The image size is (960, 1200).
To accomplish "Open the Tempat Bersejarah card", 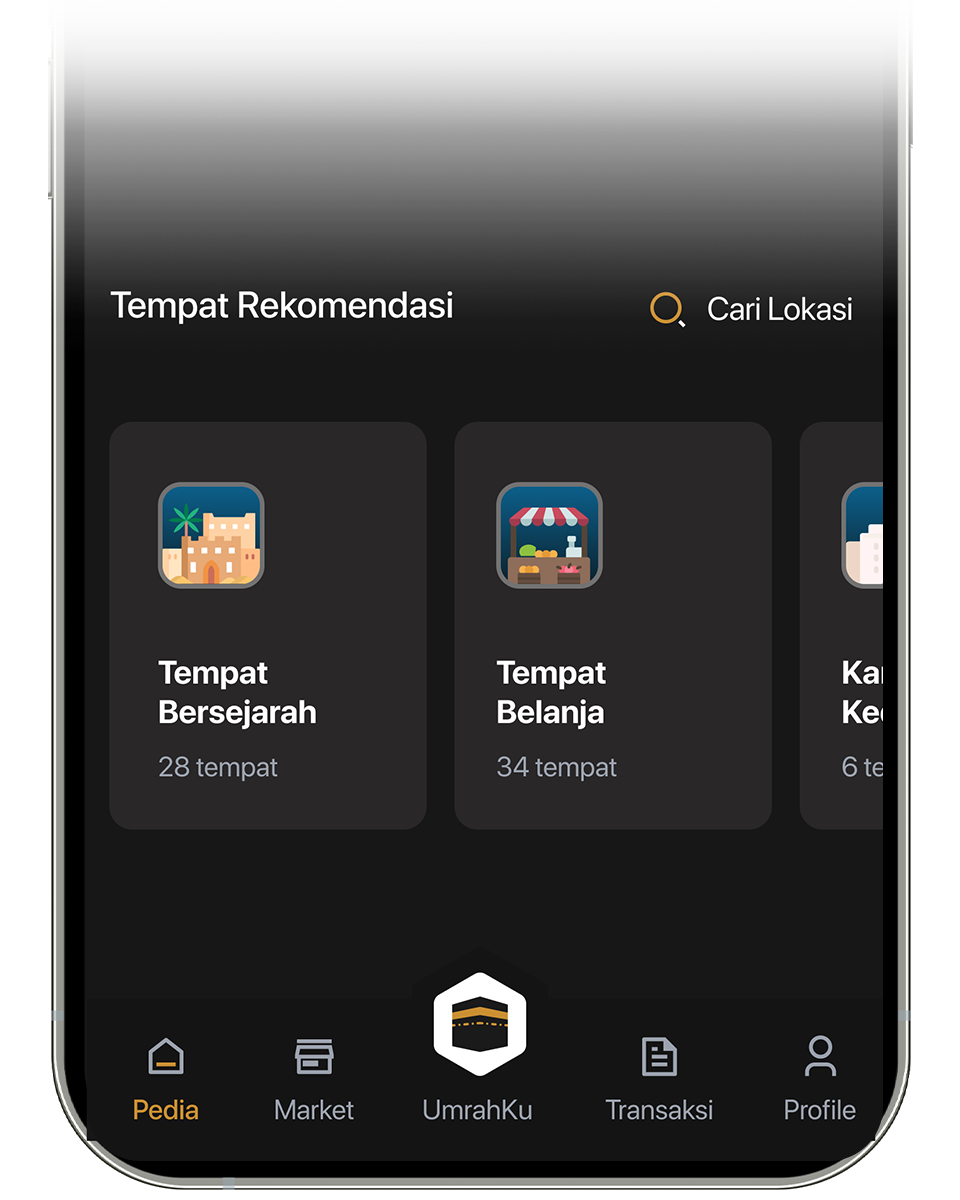I will click(x=267, y=625).
